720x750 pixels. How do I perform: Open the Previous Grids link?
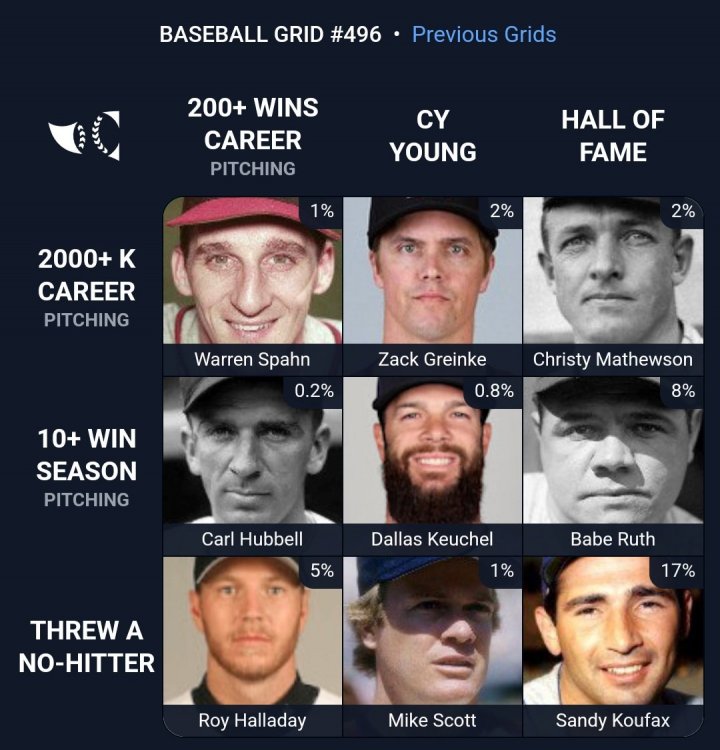coord(484,35)
